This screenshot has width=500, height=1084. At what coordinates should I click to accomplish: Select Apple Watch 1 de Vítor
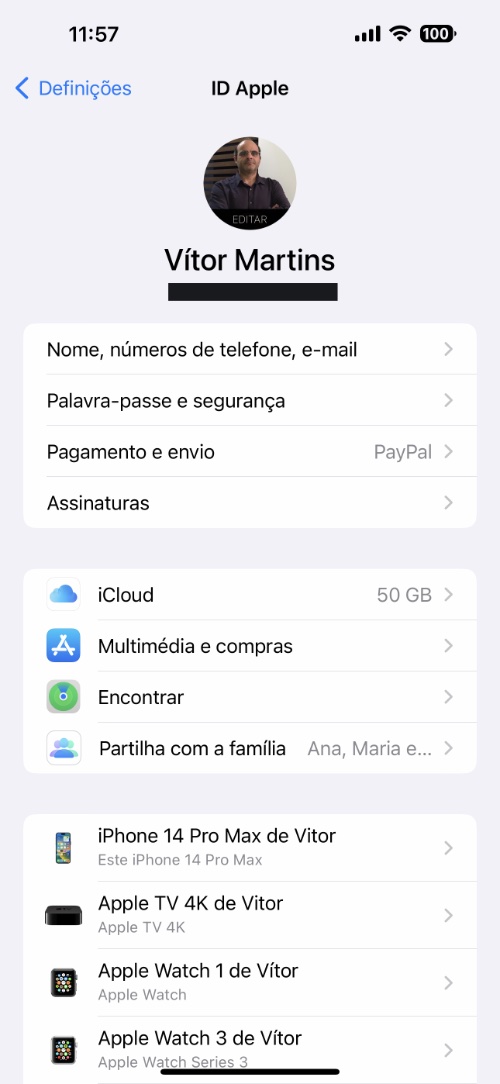(x=250, y=982)
